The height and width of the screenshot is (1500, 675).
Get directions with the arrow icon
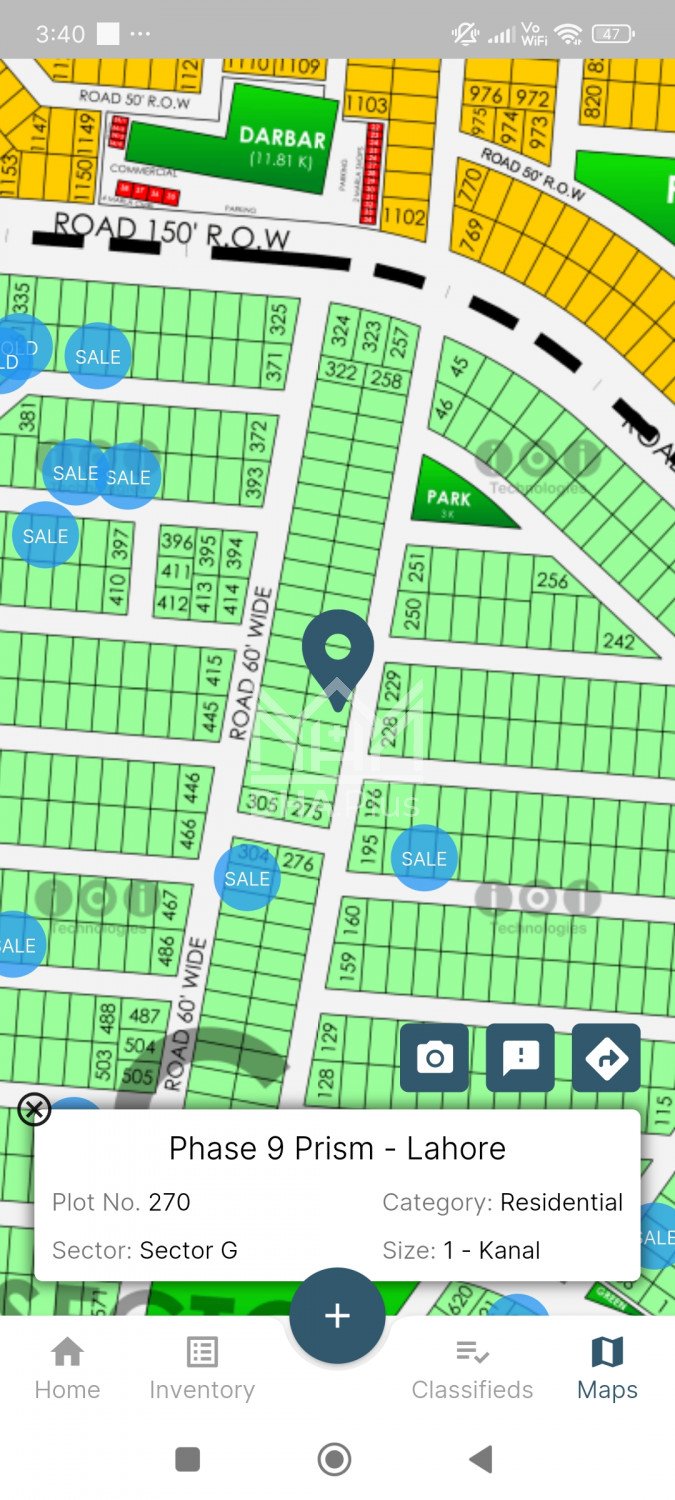(606, 1058)
